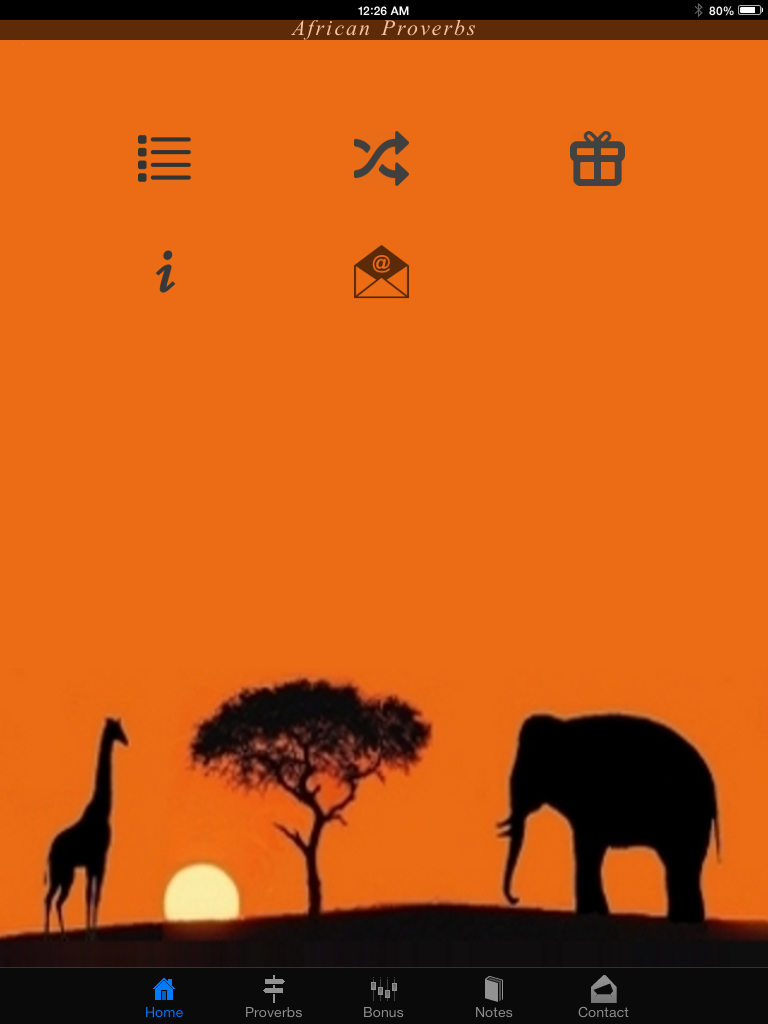Switch to the Contact tab

coord(603,997)
